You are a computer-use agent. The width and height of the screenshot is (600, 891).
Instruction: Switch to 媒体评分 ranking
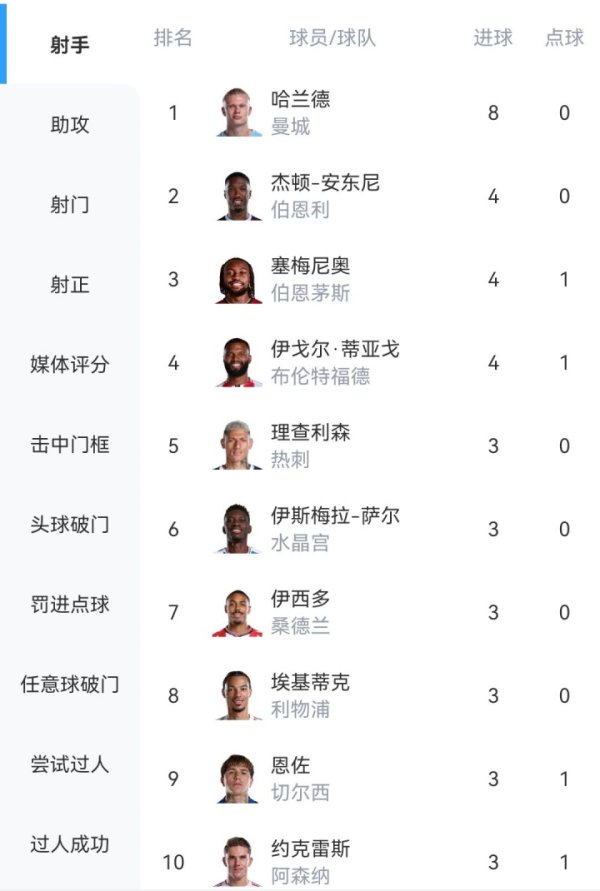70,365
